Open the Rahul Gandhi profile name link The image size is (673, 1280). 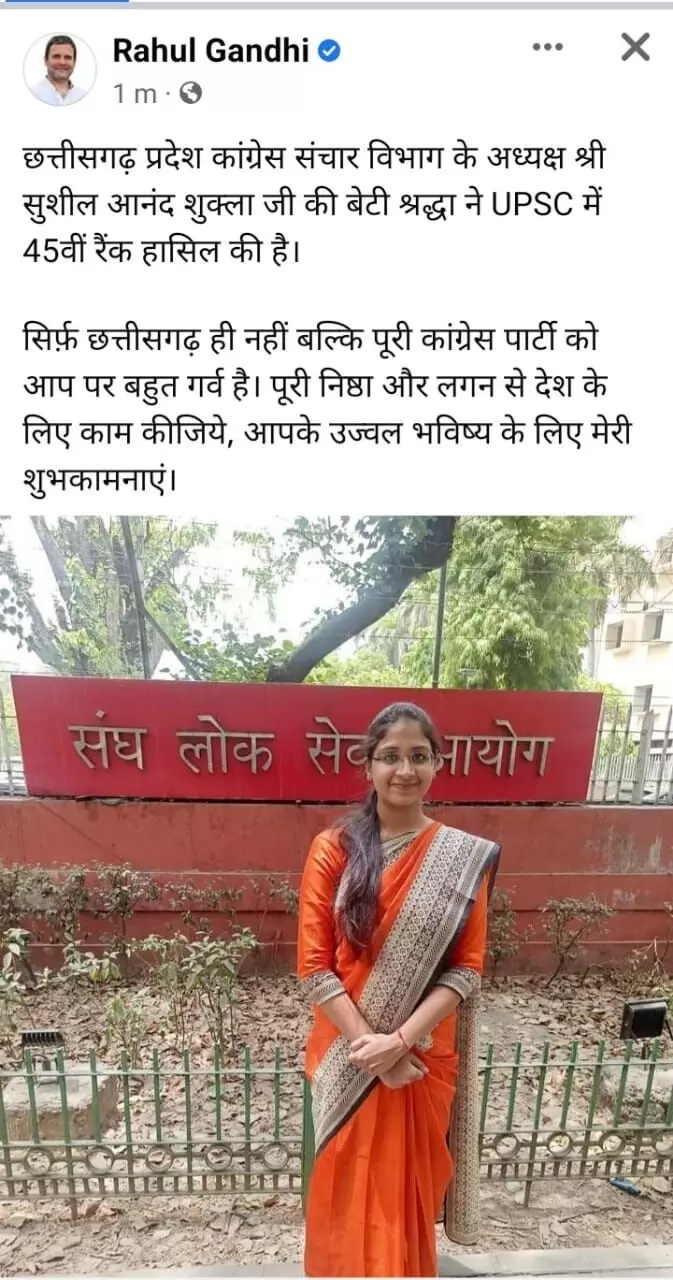coord(211,52)
